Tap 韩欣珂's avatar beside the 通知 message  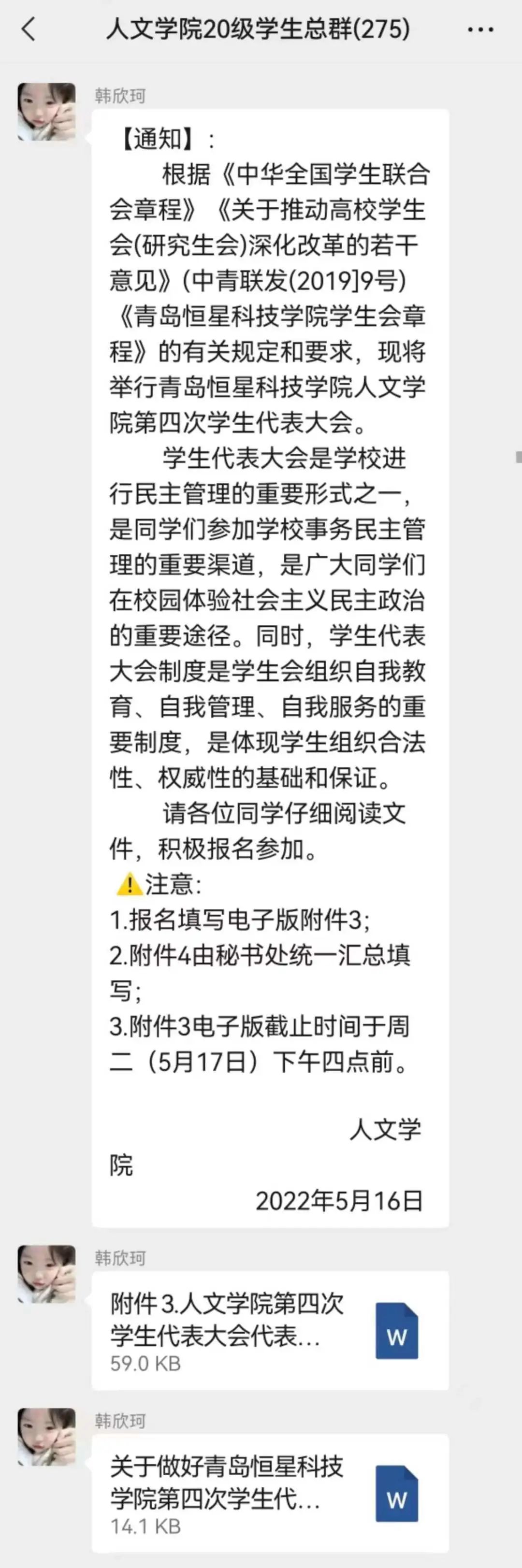47,112
